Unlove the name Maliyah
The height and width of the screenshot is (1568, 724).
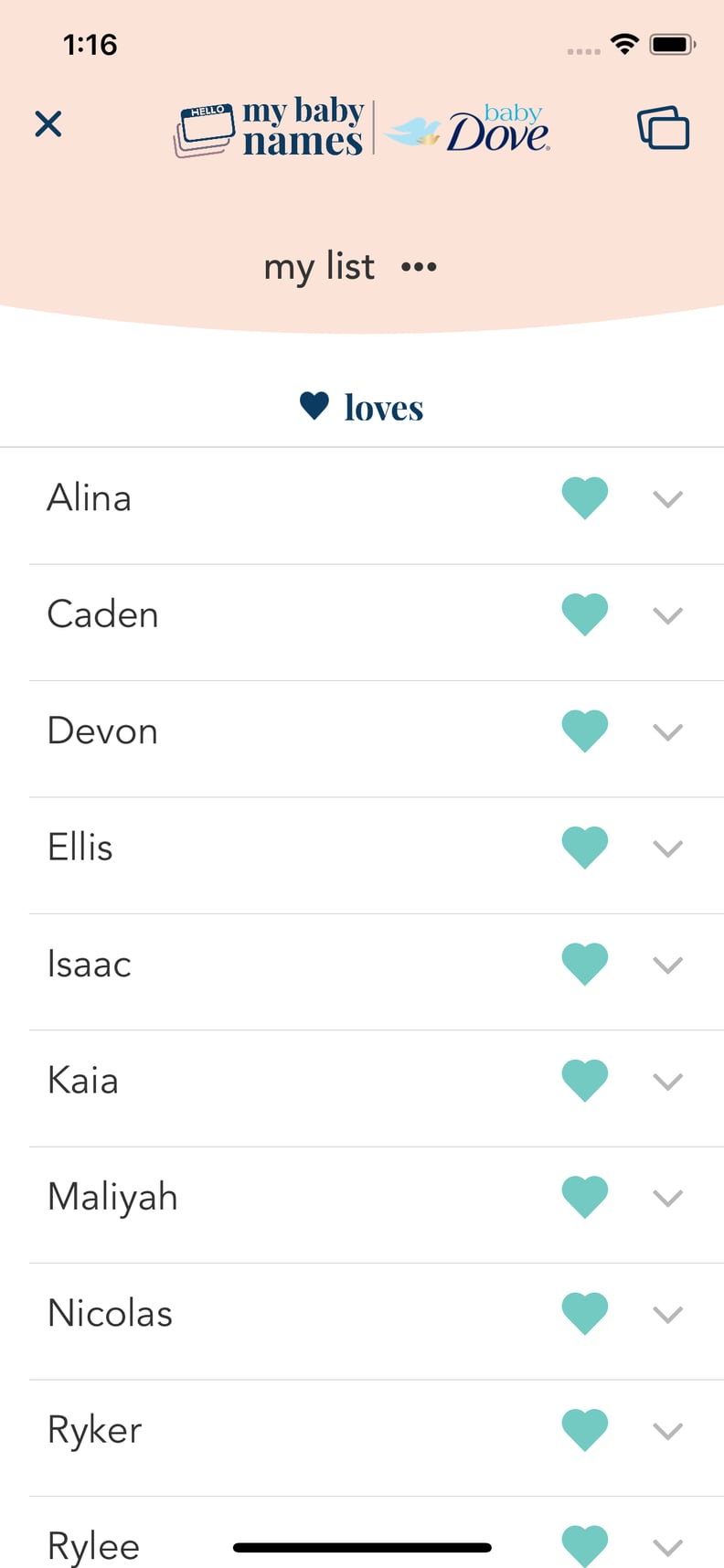click(x=584, y=1197)
